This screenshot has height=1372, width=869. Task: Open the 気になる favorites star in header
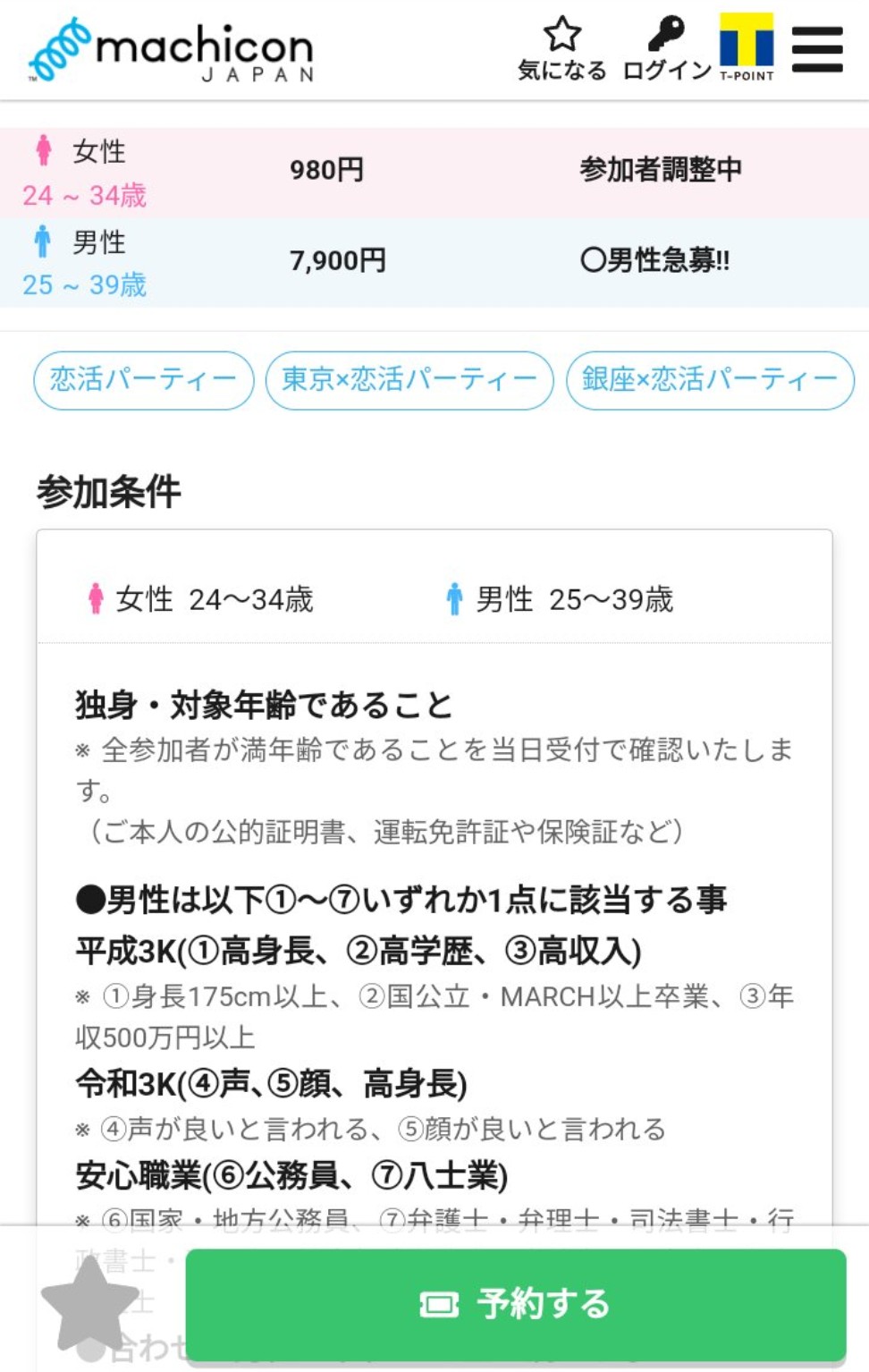coord(561,49)
